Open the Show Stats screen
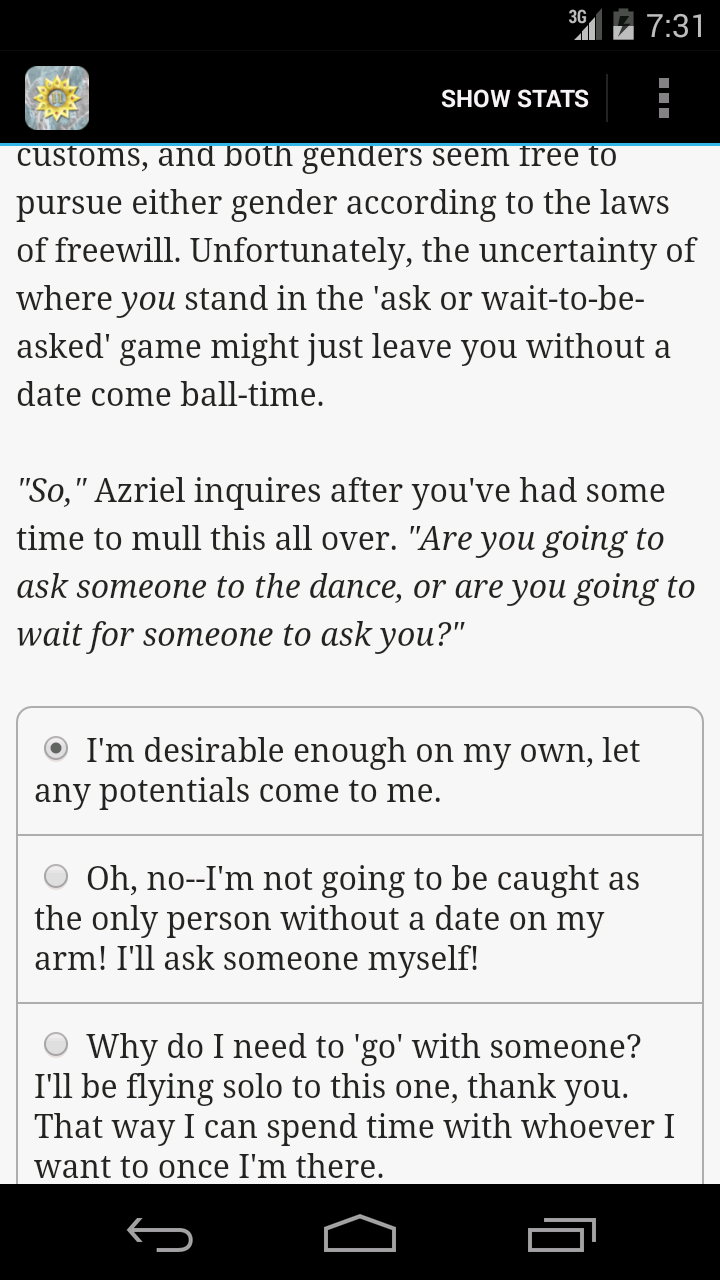 [514, 99]
